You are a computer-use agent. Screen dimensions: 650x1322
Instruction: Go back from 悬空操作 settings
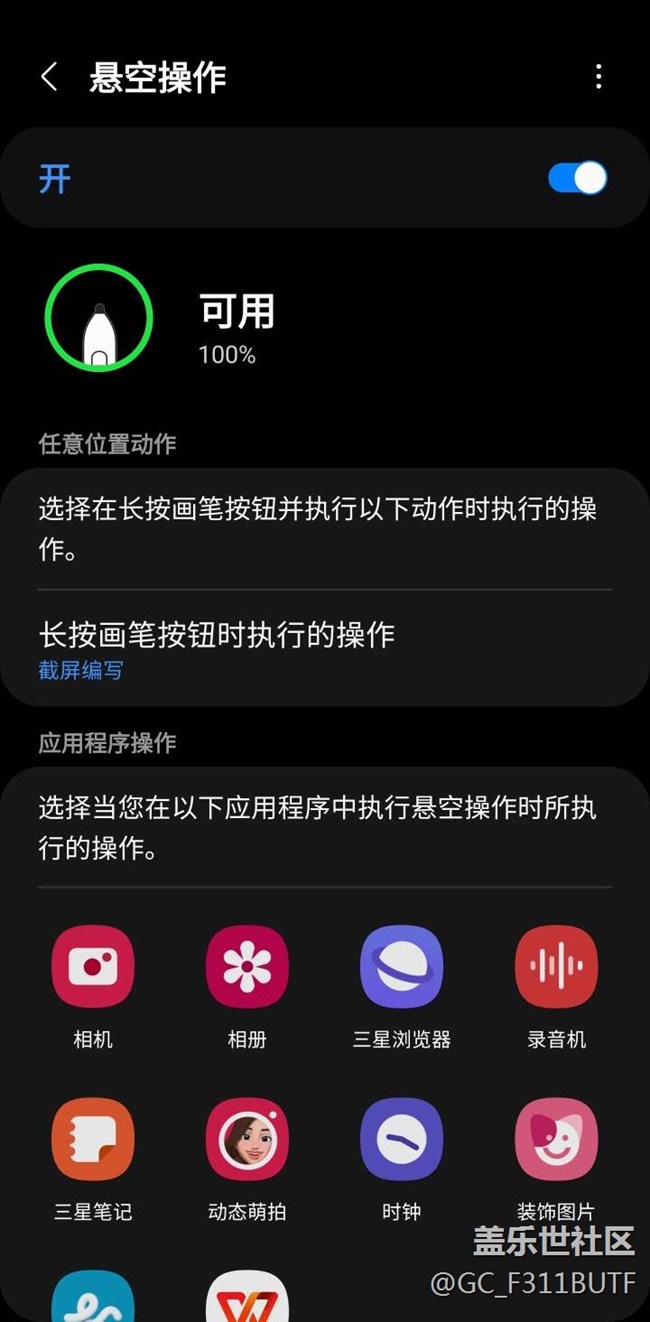pos(49,77)
